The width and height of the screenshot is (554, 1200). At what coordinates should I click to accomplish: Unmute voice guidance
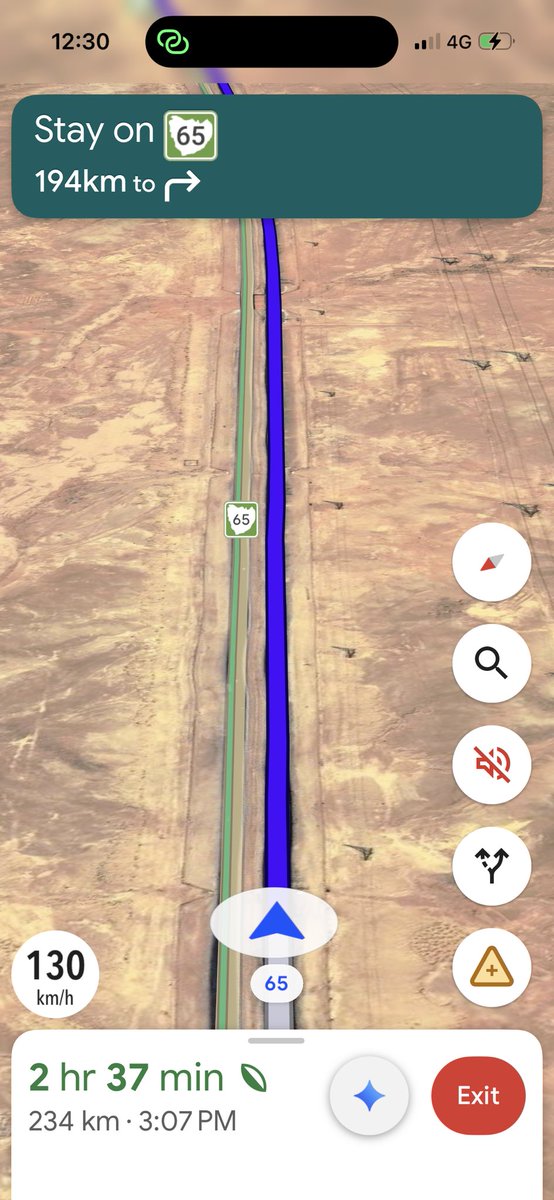491,764
